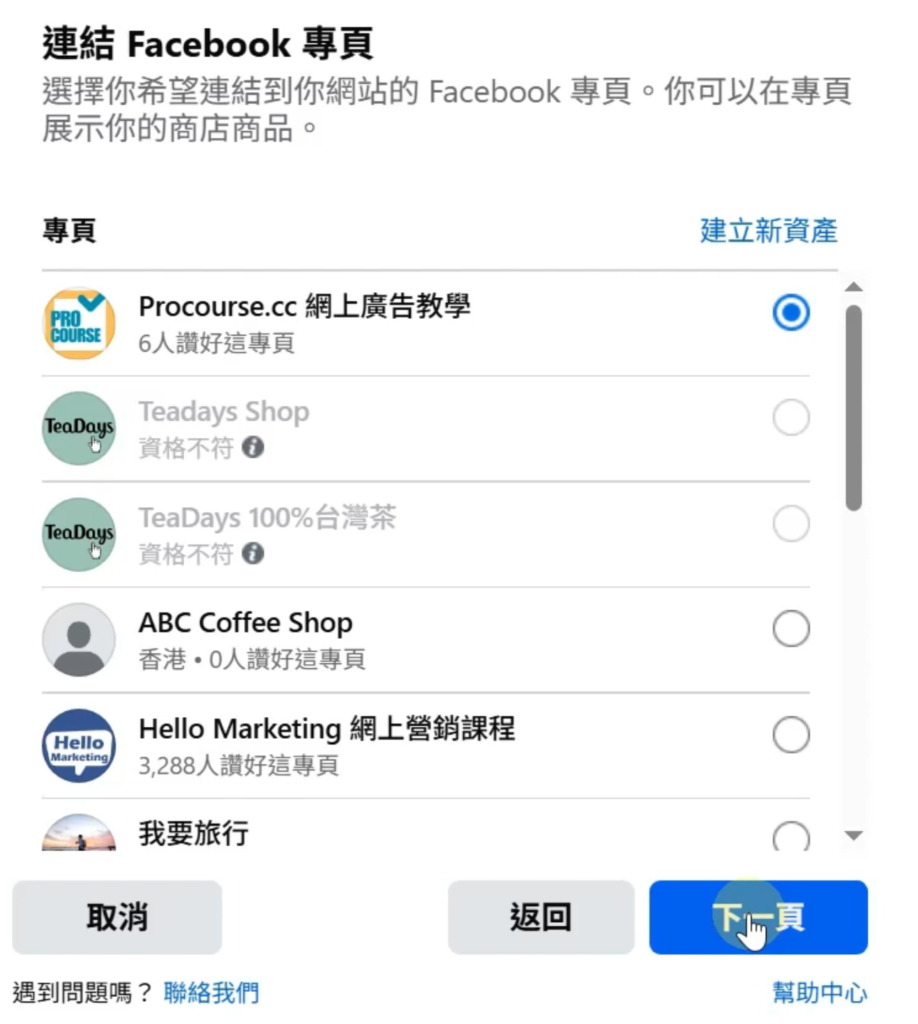Tap the 取消 button
This screenshot has height=1024, width=918.
point(117,917)
